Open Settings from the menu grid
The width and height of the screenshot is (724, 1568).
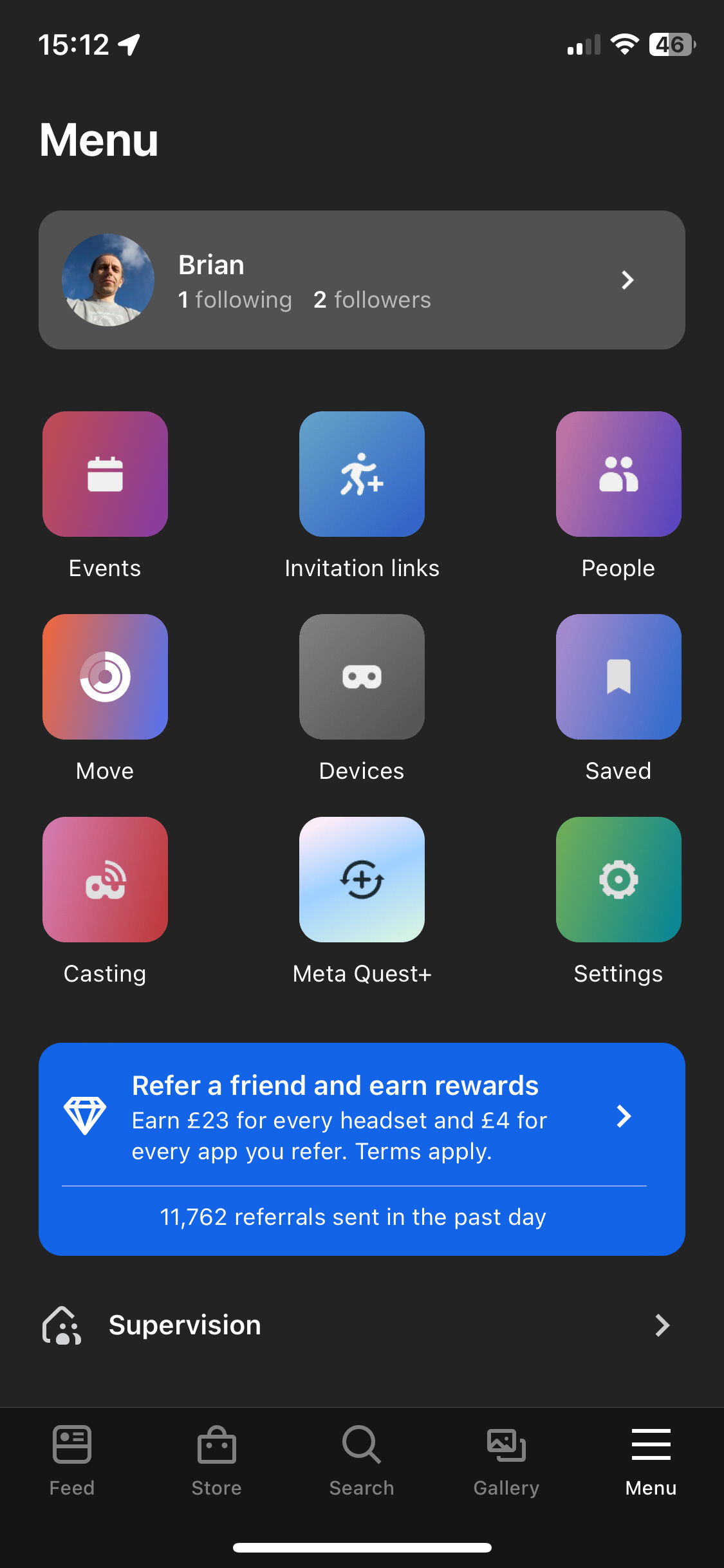618,880
